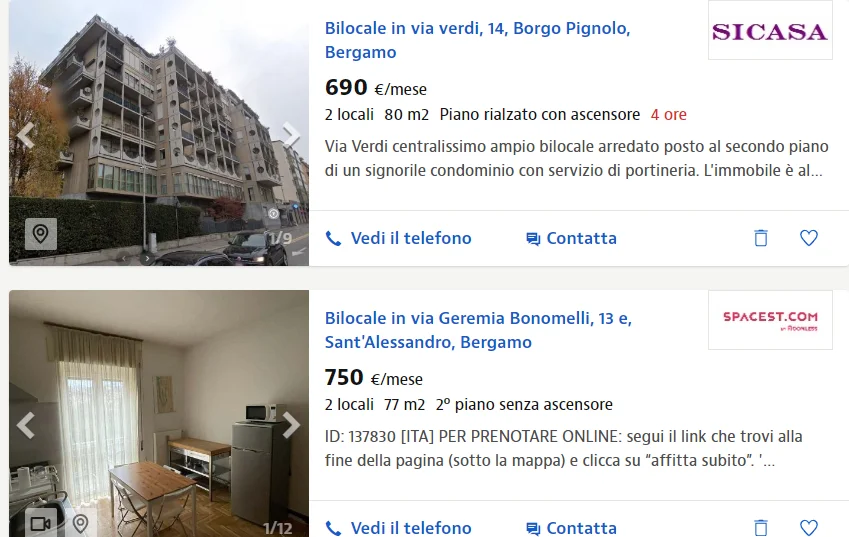849x537 pixels.
Task: Show the phone number for the via Bonomelli listing
Action: click(x=398, y=527)
